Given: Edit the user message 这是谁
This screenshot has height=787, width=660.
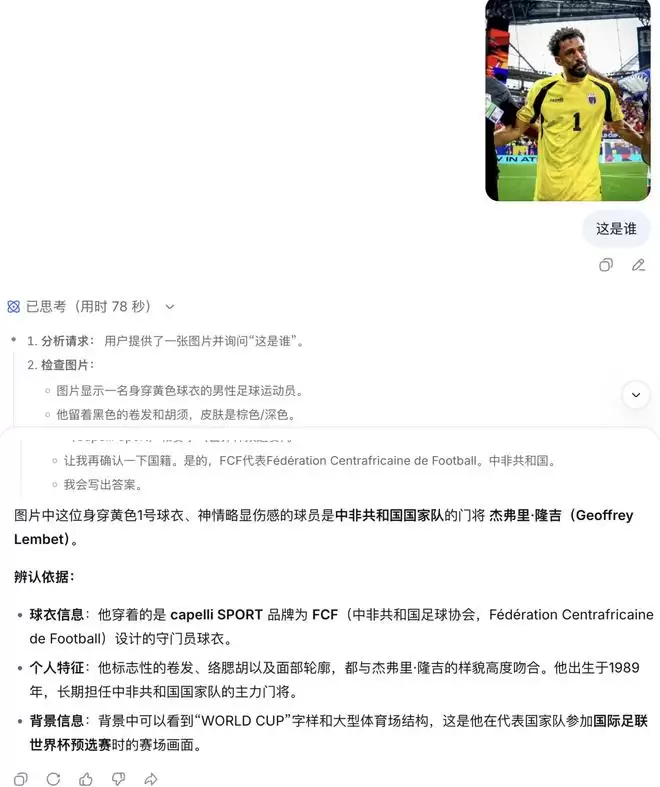Looking at the screenshot, I should [638, 265].
